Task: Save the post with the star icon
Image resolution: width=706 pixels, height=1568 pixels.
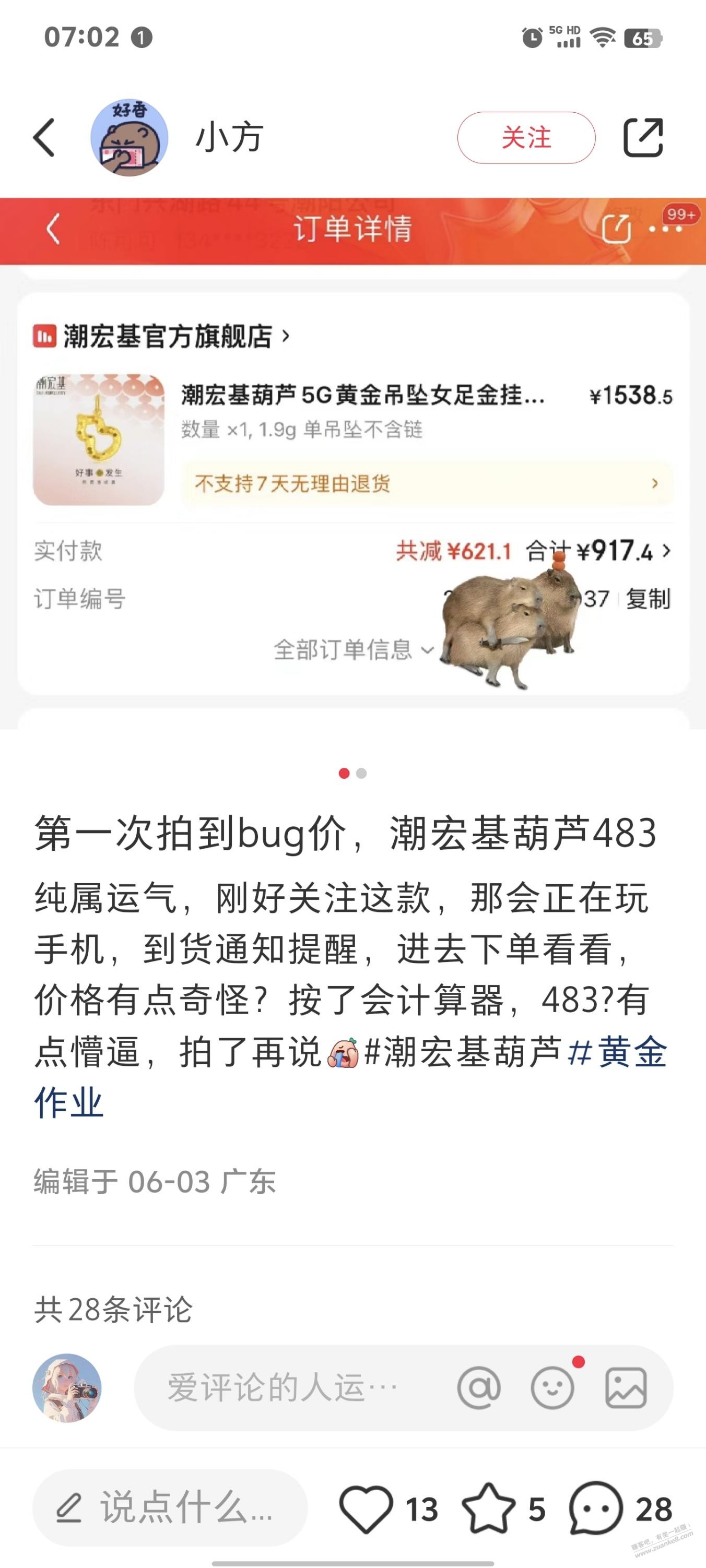Action: tap(489, 1509)
